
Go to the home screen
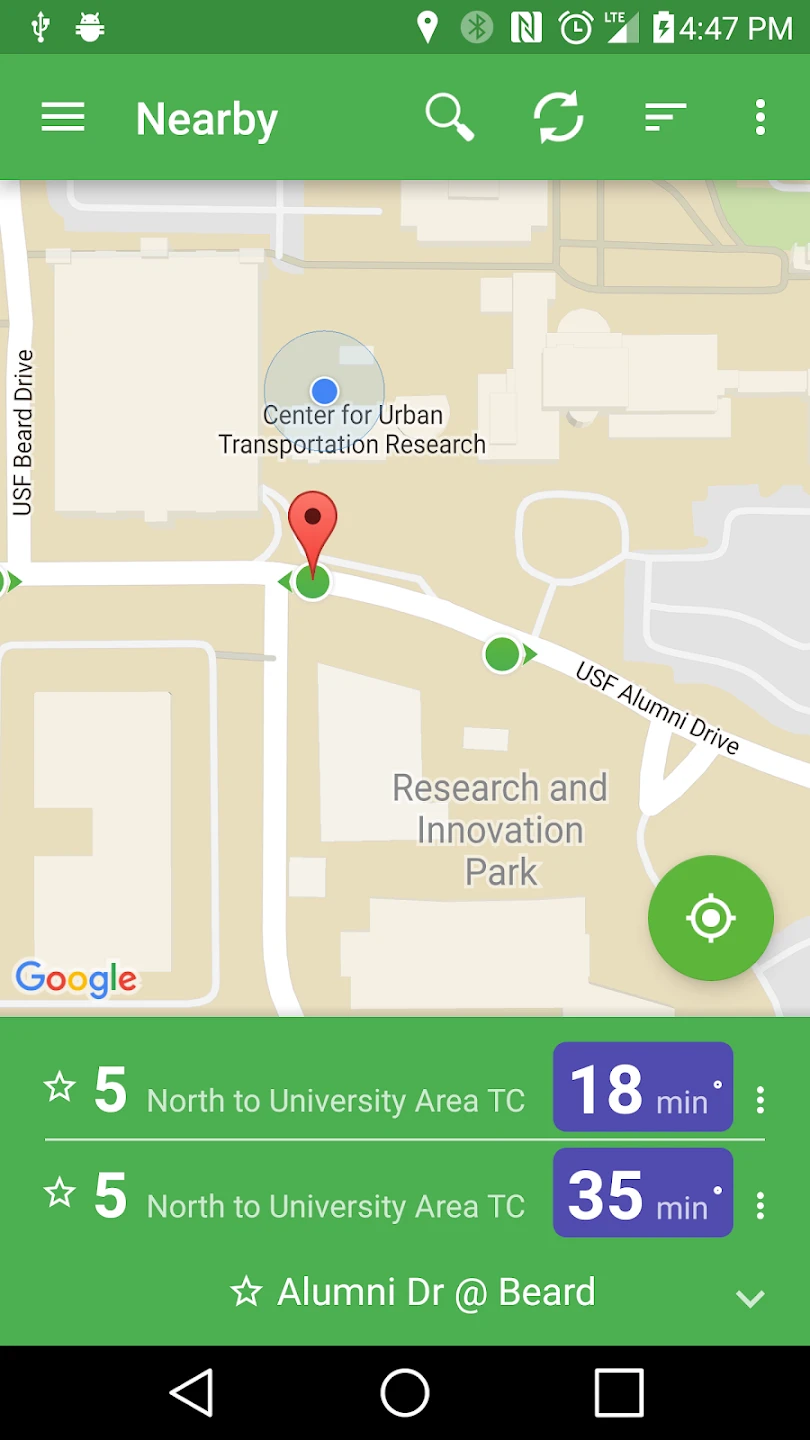point(405,1392)
